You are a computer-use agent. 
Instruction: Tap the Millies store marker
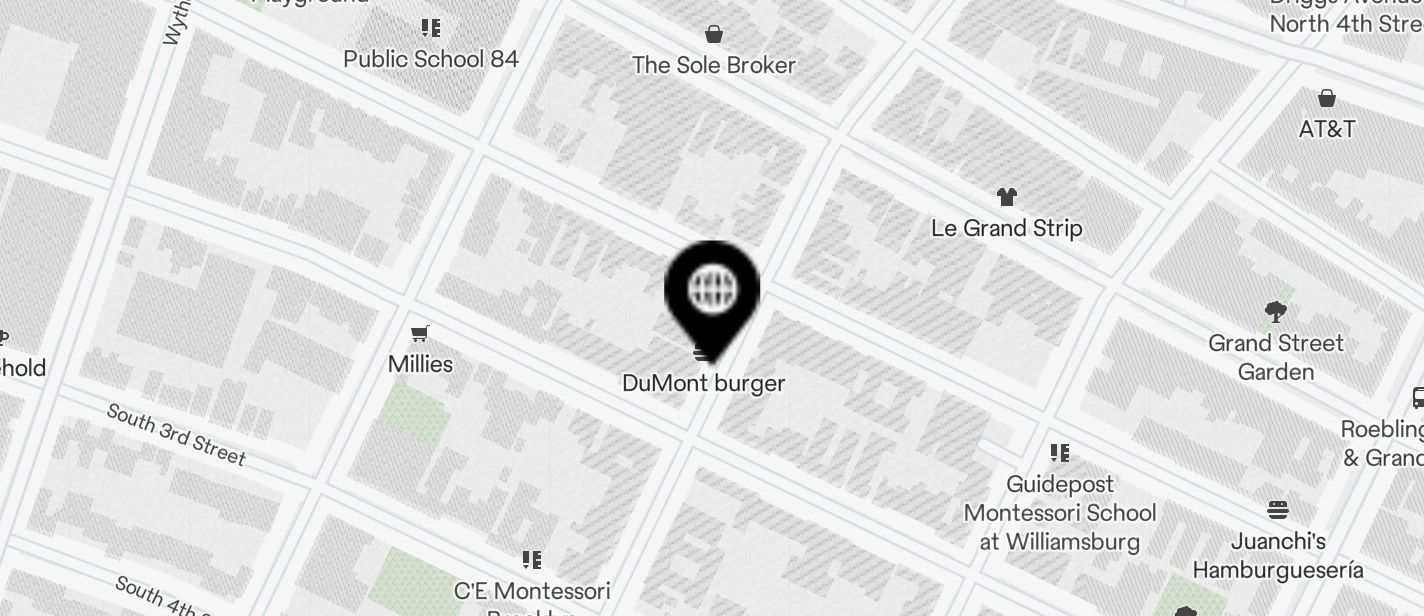point(420,335)
